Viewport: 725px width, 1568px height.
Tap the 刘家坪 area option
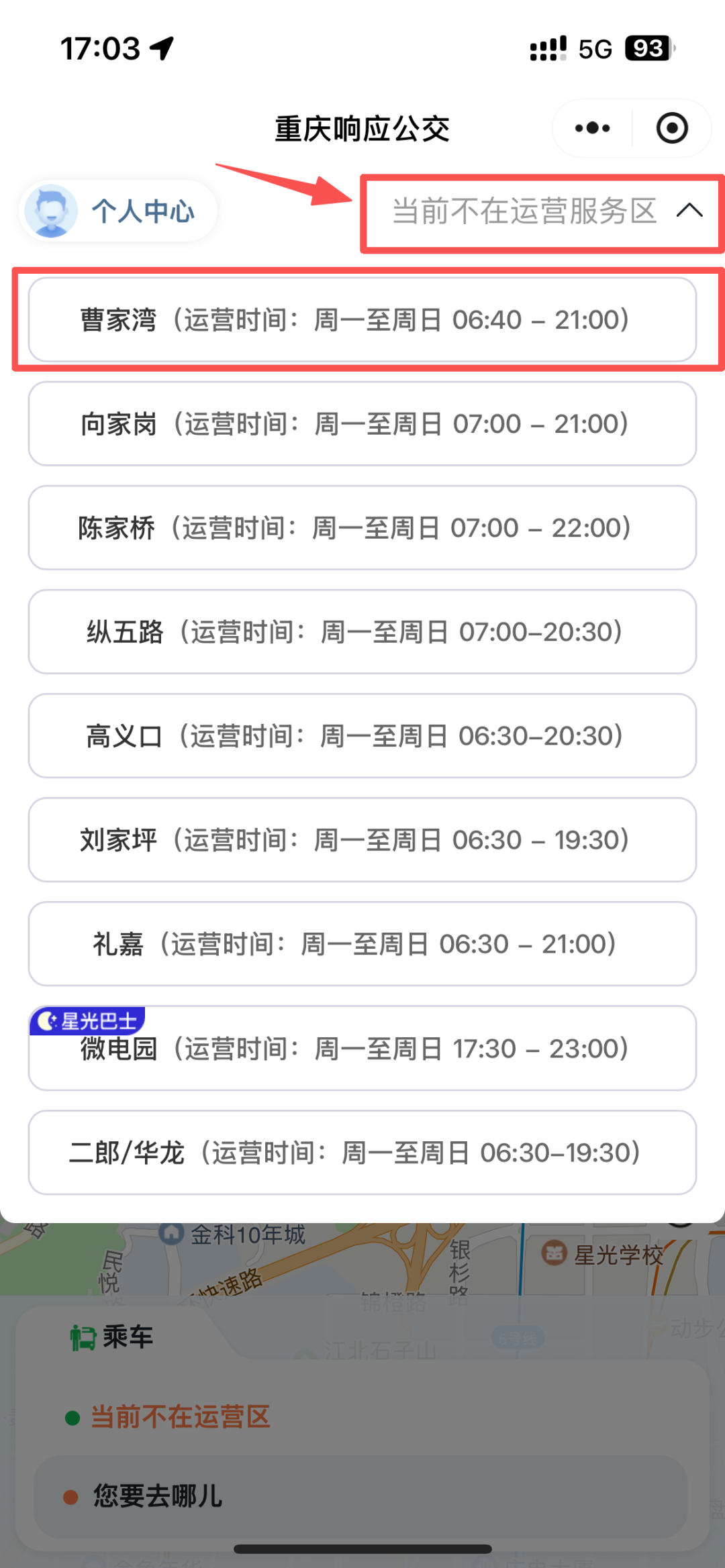[362, 840]
